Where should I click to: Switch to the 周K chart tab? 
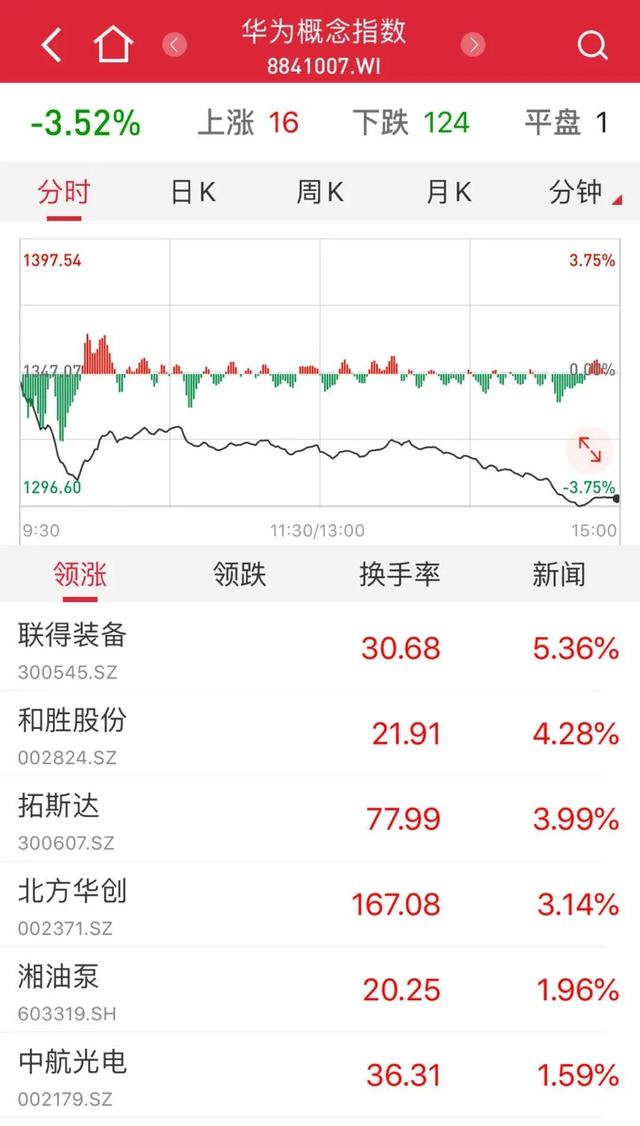pyautogui.click(x=320, y=192)
